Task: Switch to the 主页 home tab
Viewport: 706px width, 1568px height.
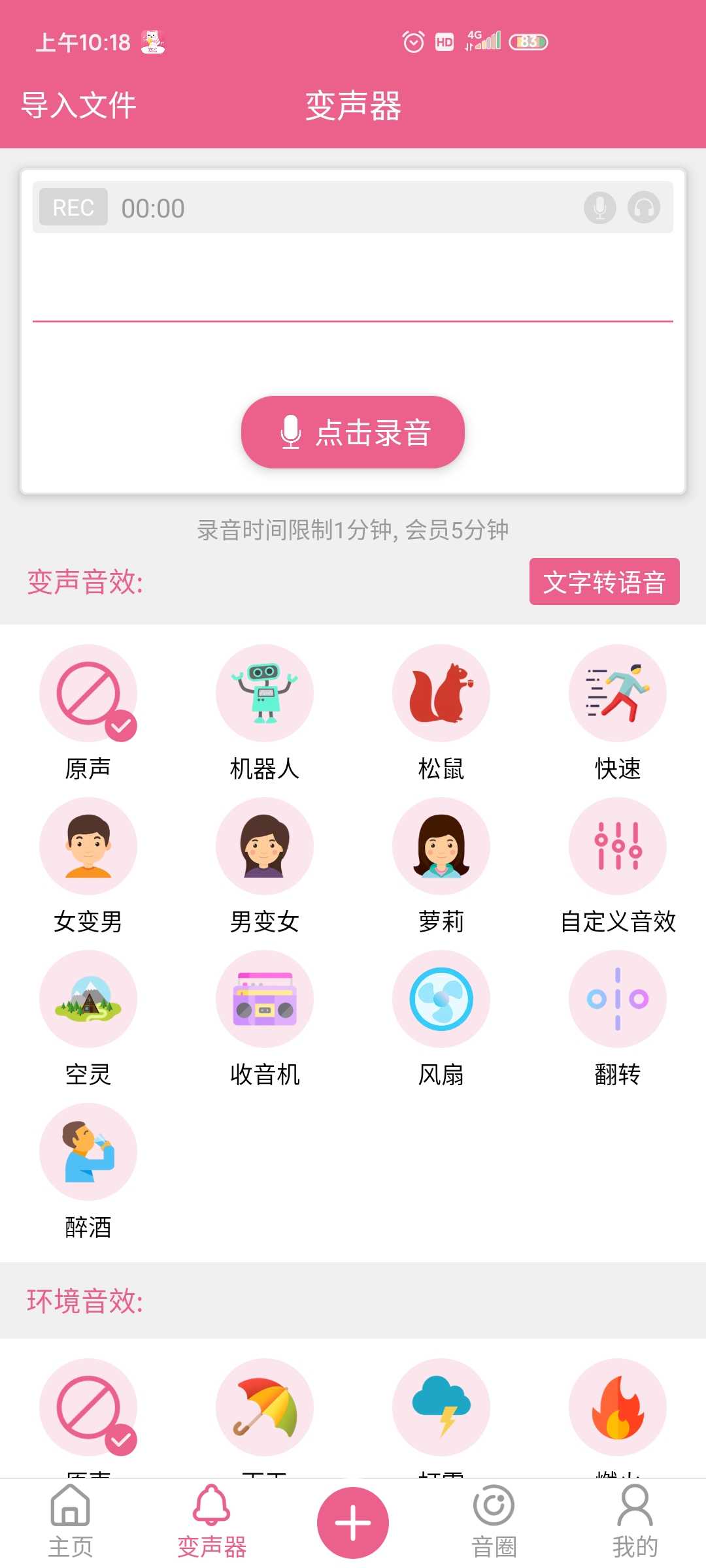Action: pyautogui.click(x=70, y=1522)
